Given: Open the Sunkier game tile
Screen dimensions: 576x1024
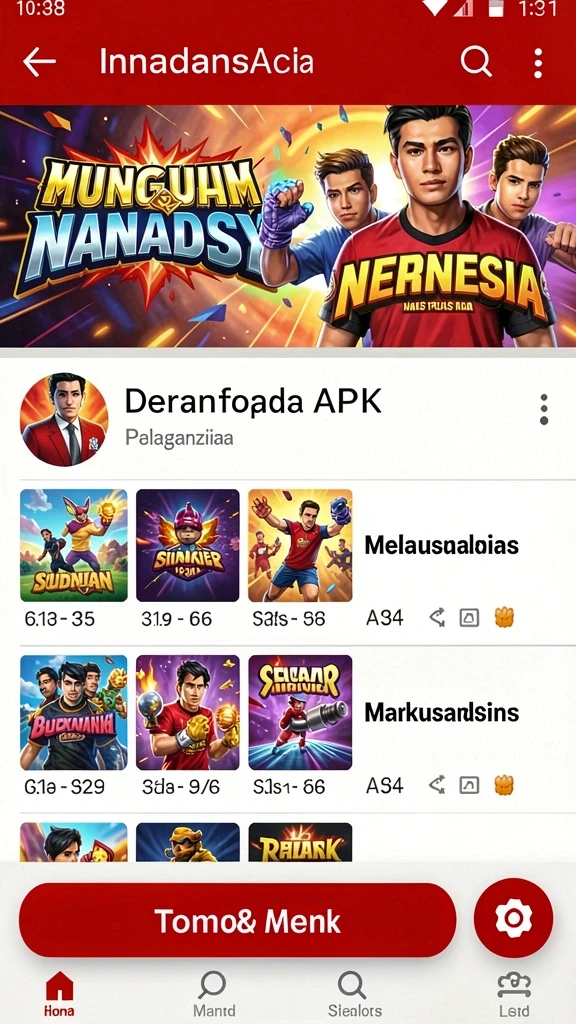Looking at the screenshot, I should click(x=188, y=545).
